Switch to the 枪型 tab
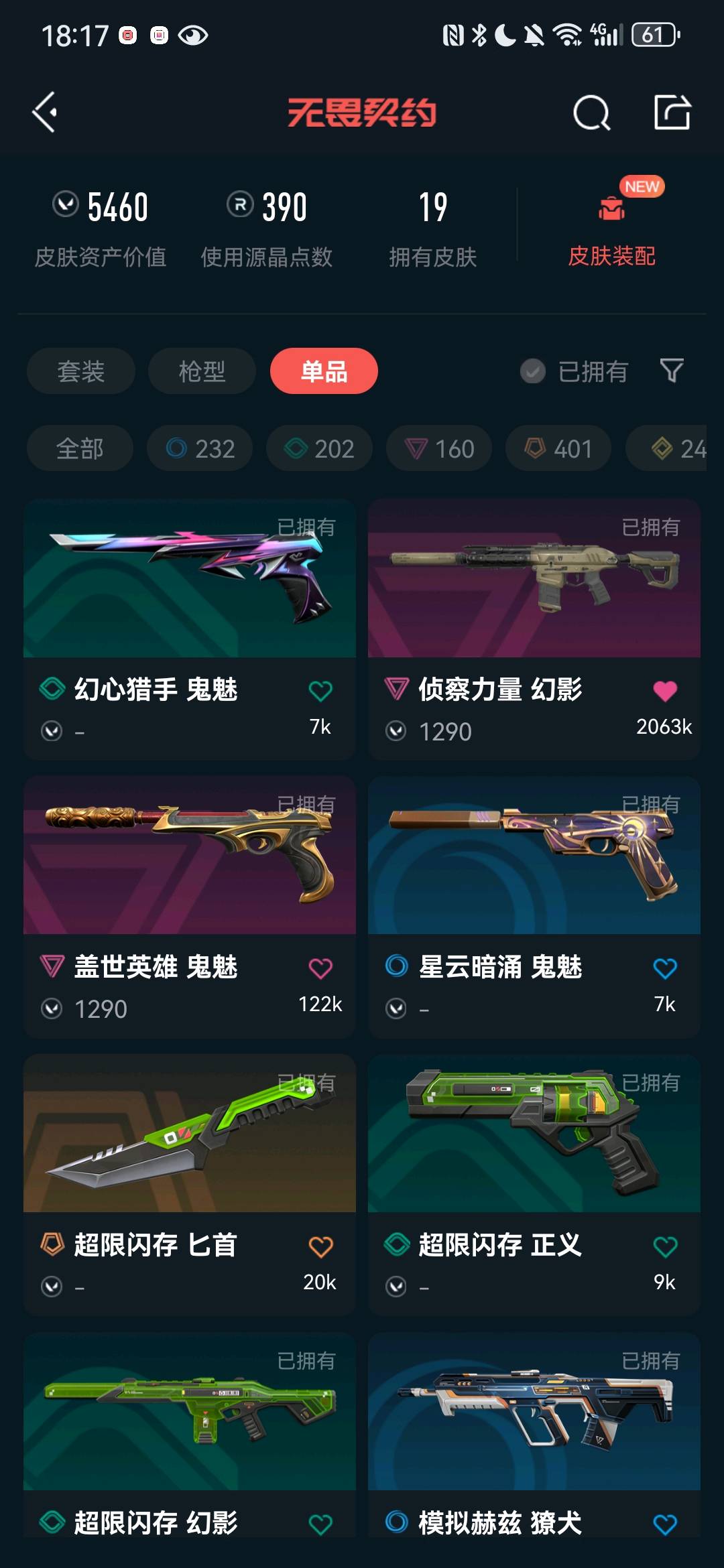Screen dimensions: 724x1568 click(x=202, y=371)
